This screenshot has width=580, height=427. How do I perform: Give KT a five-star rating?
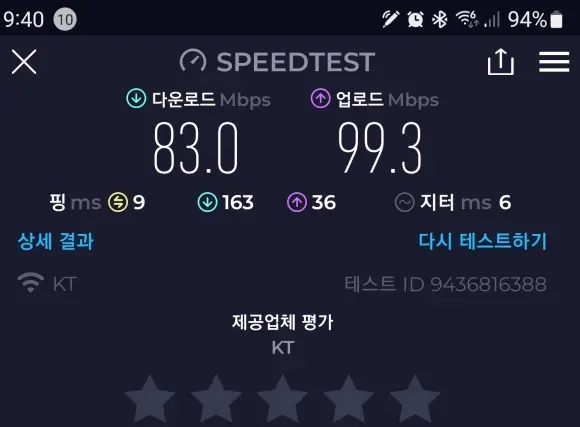point(415,399)
